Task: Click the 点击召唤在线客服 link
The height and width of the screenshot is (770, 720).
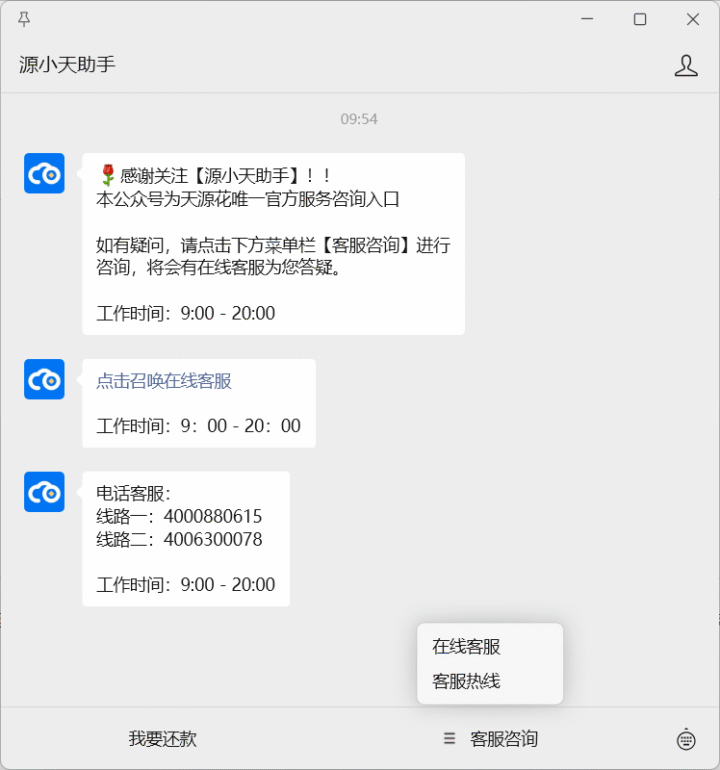Action: [163, 380]
